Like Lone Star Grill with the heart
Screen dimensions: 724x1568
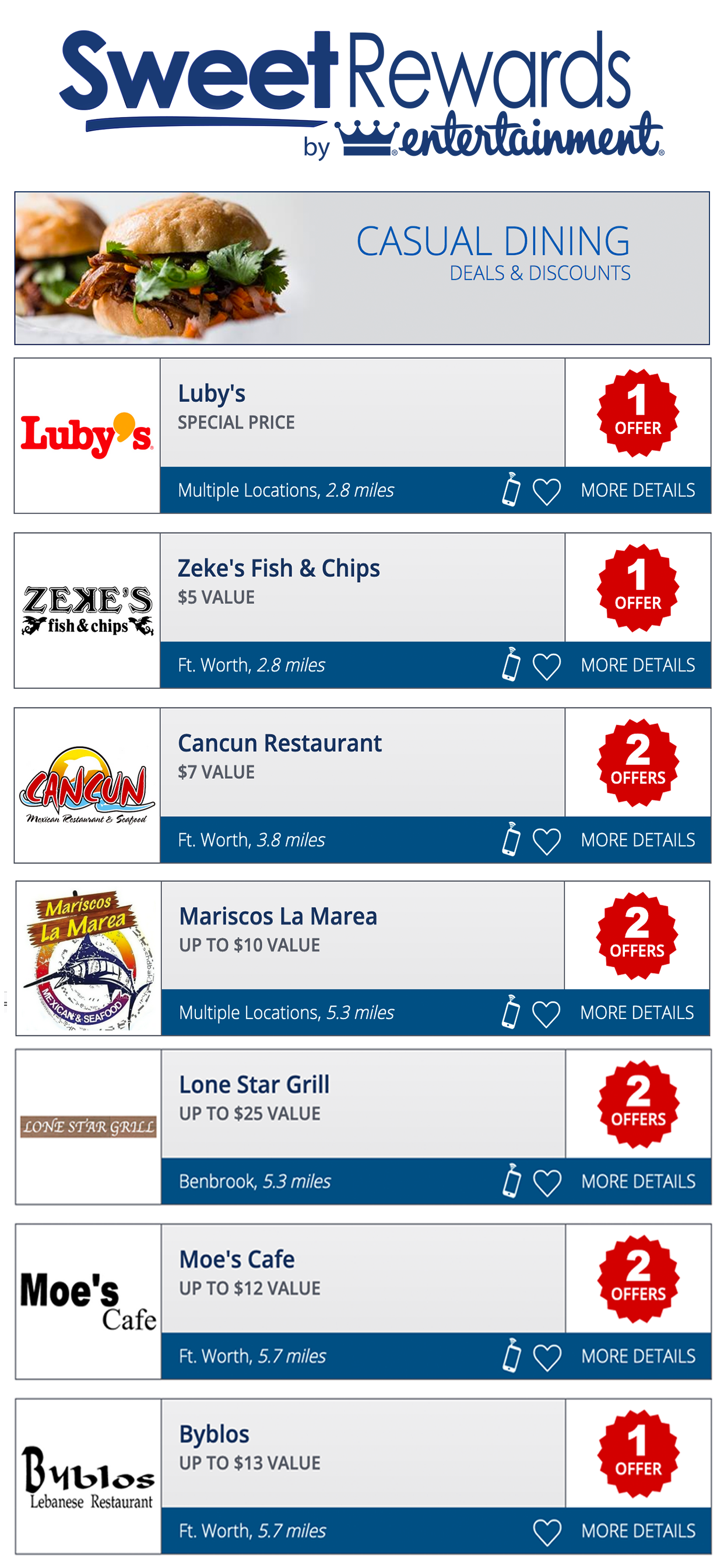(547, 1182)
